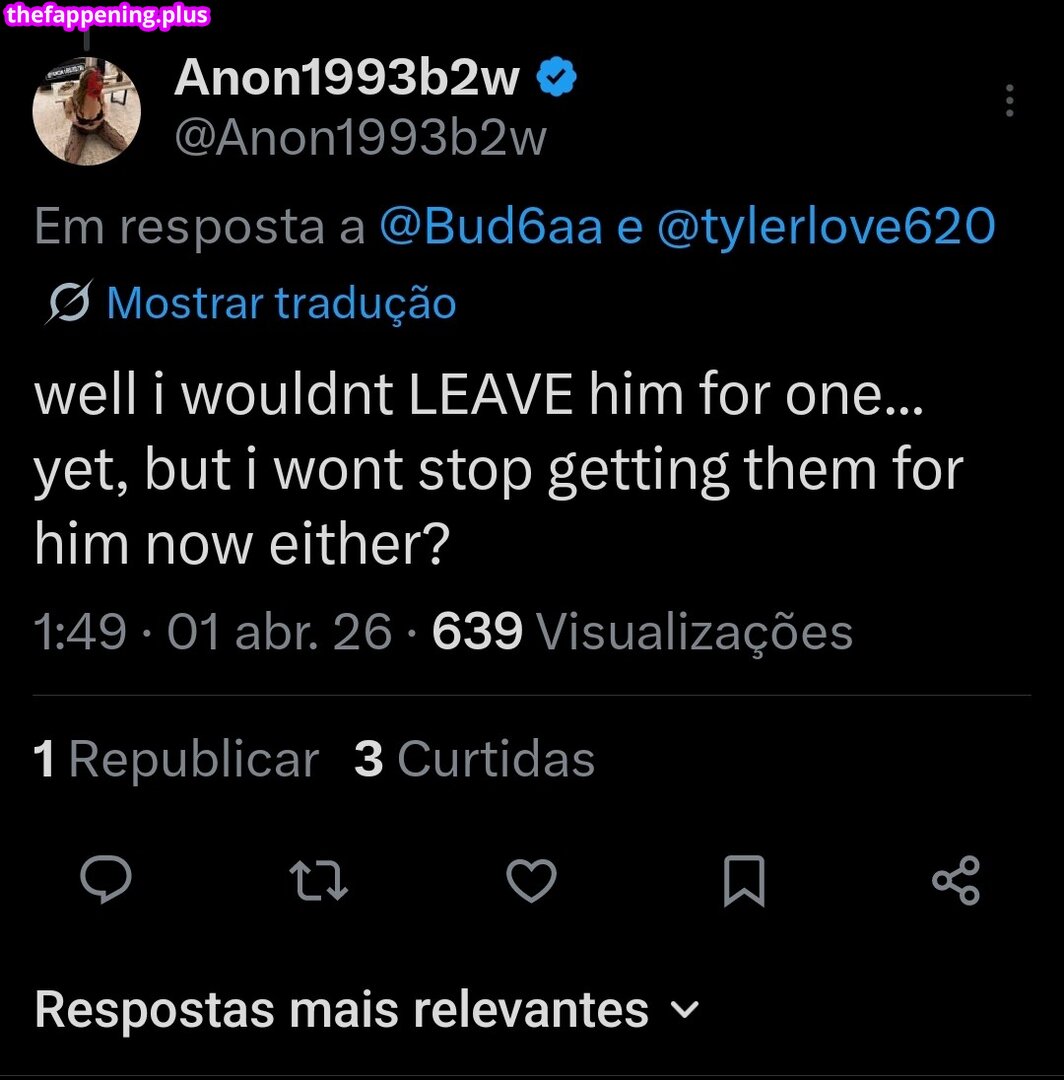Open the Anon1993b2w display name
The height and width of the screenshot is (1080, 1064).
pyautogui.click(x=346, y=78)
